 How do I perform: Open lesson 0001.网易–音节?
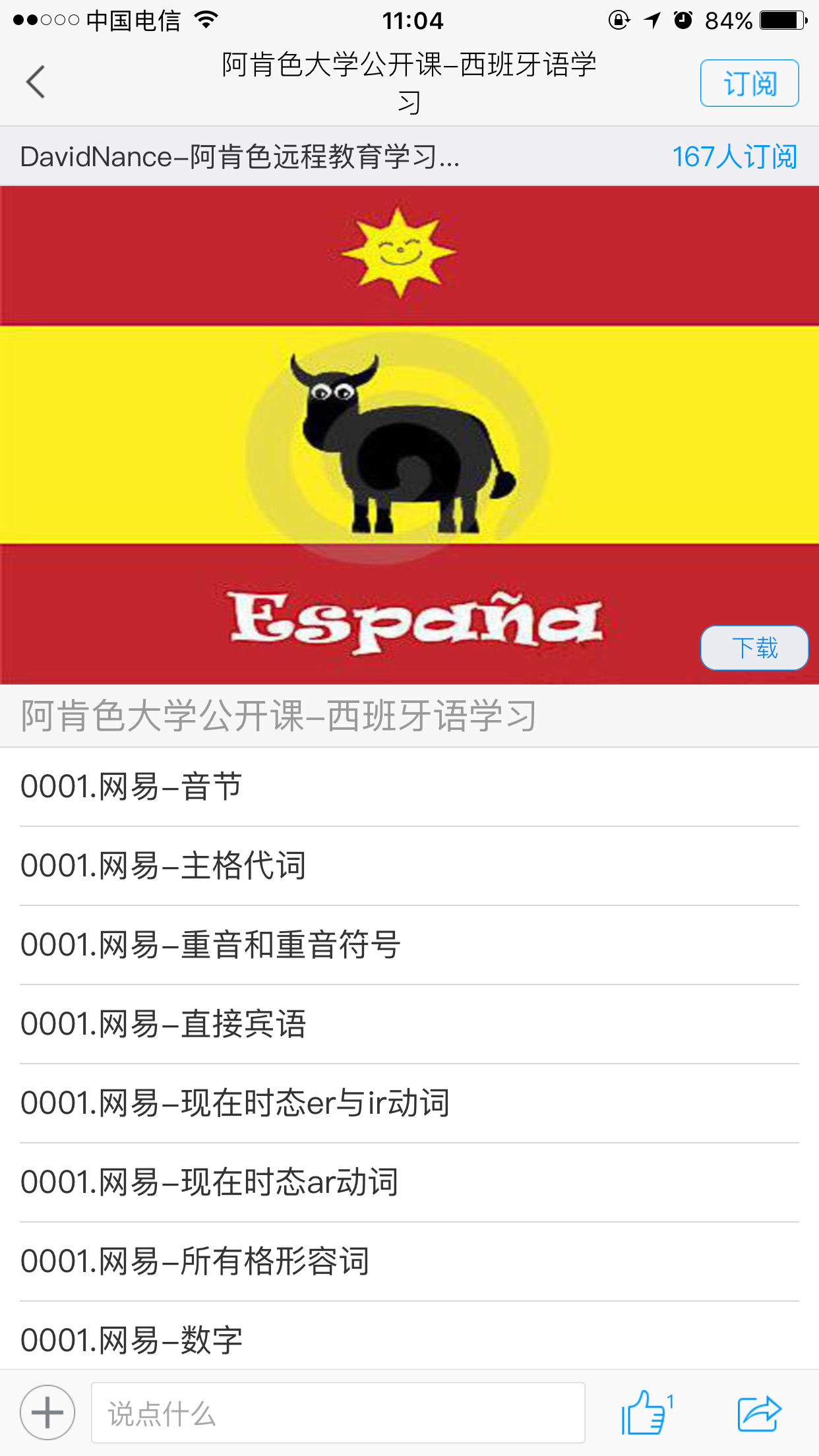tap(409, 787)
